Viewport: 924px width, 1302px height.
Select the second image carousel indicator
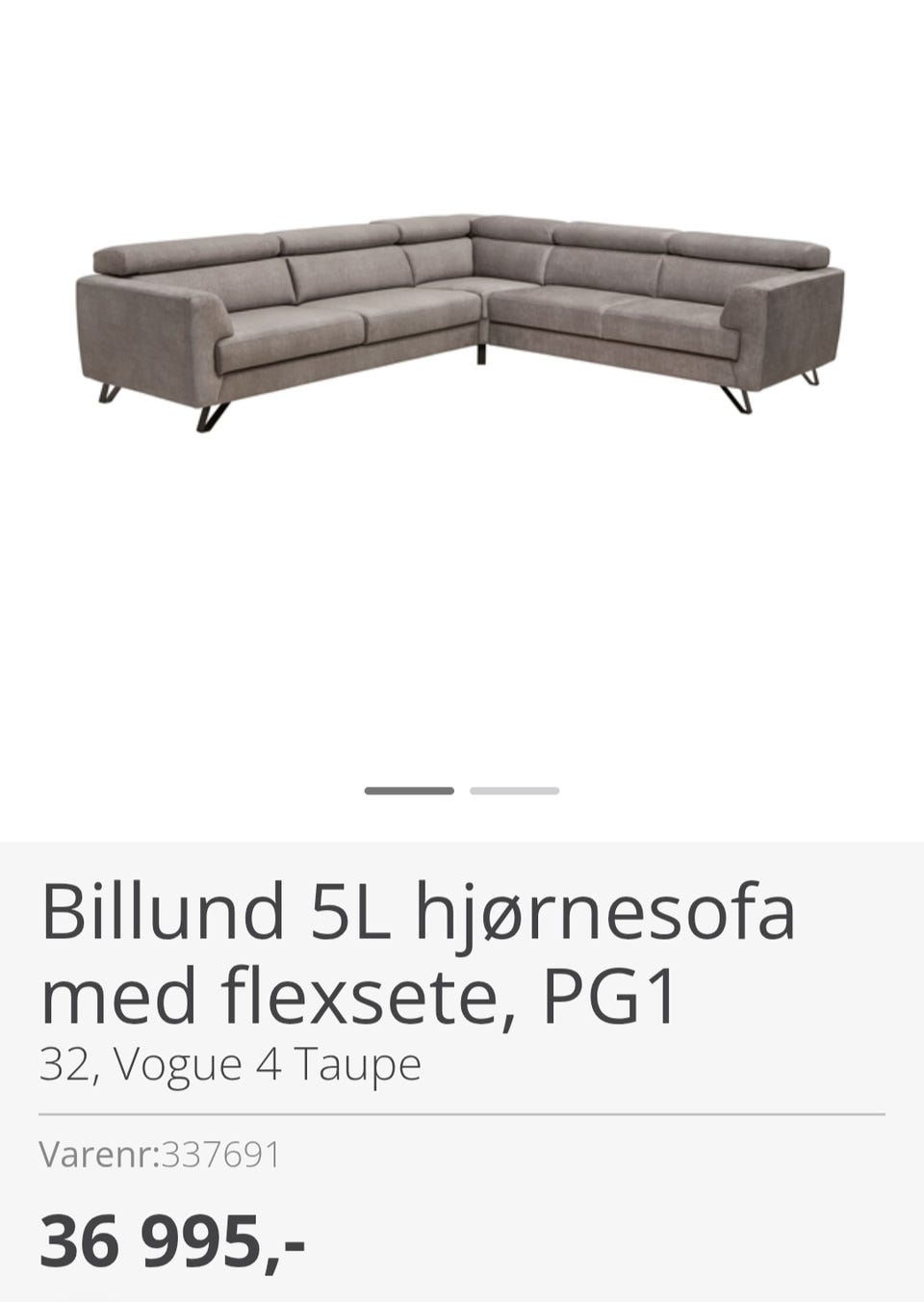pos(516,791)
